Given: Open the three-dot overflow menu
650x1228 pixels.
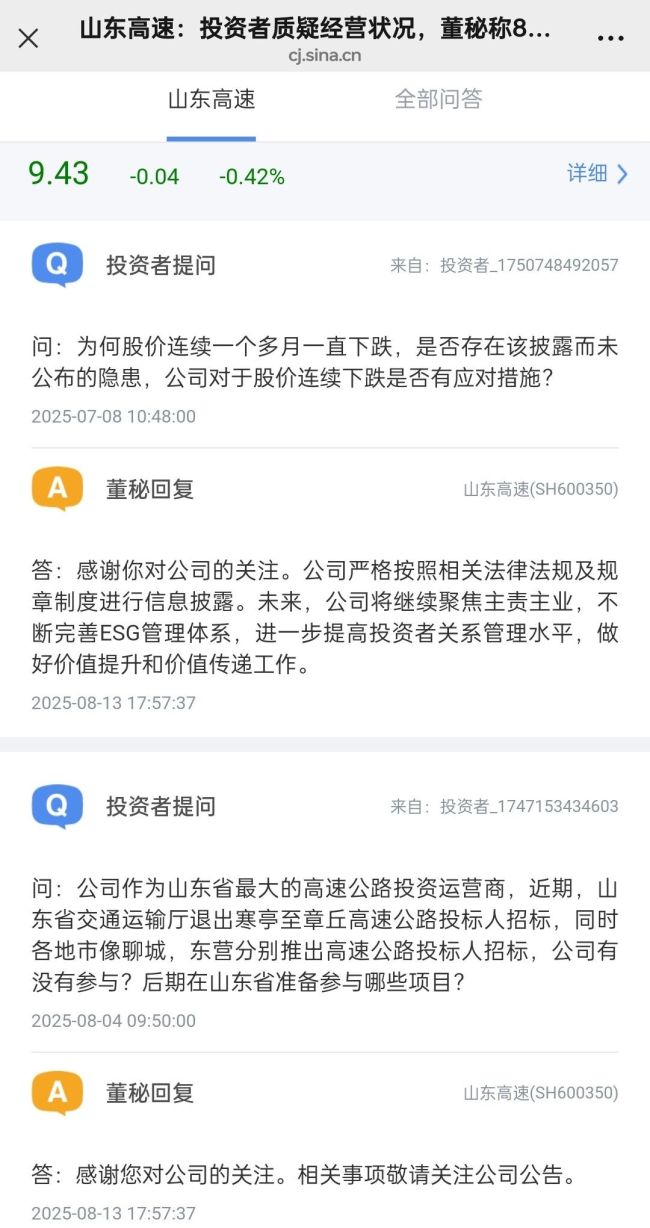Looking at the screenshot, I should (610, 38).
